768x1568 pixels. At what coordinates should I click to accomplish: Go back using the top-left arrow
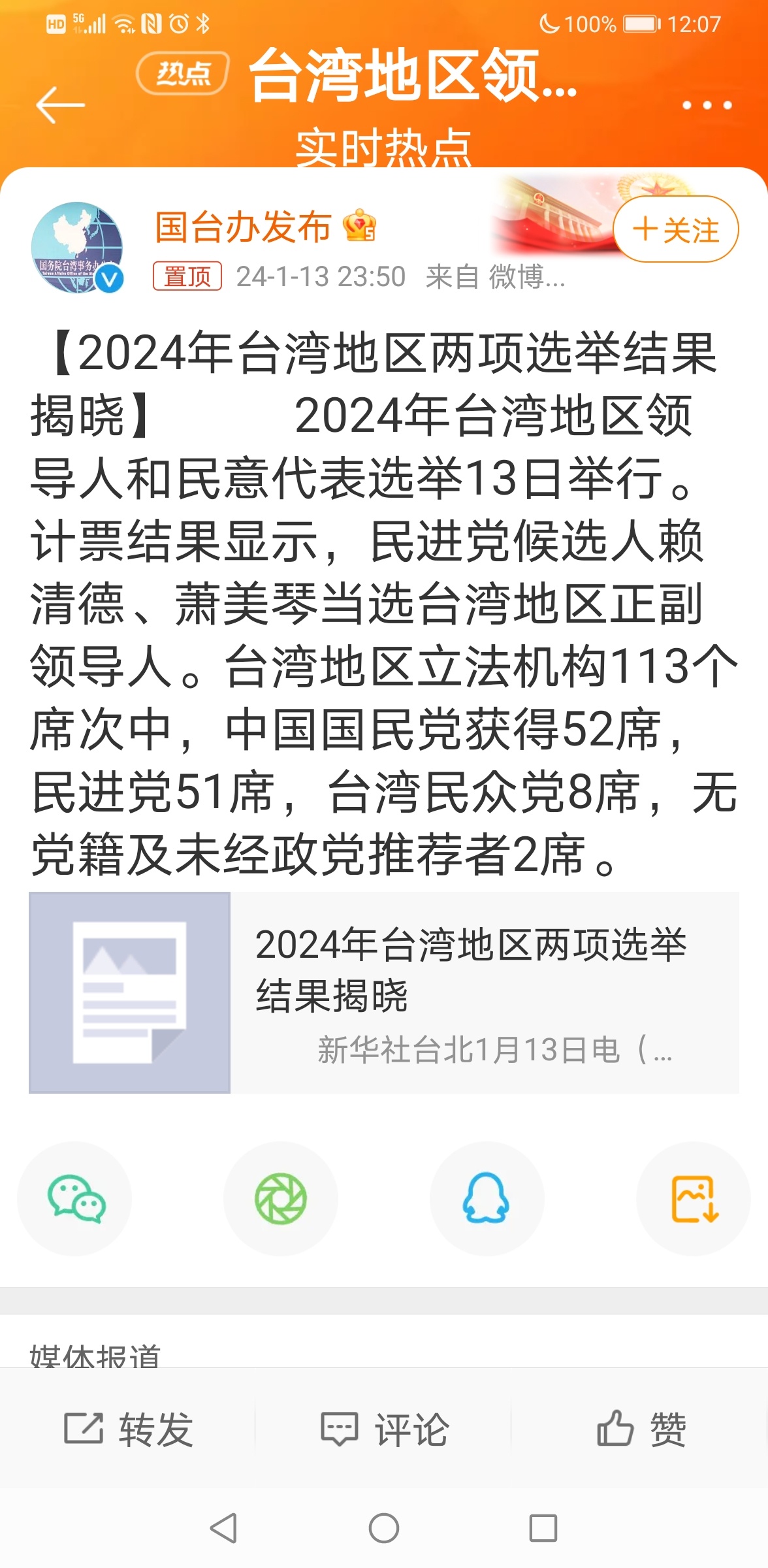click(60, 105)
